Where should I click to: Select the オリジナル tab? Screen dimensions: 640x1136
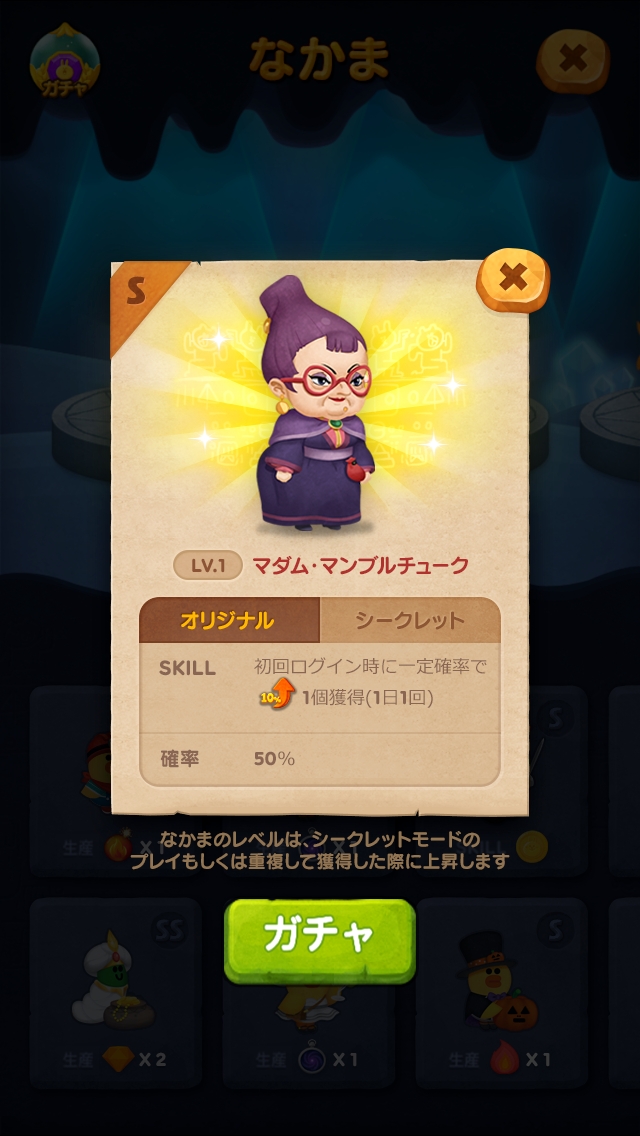228,620
